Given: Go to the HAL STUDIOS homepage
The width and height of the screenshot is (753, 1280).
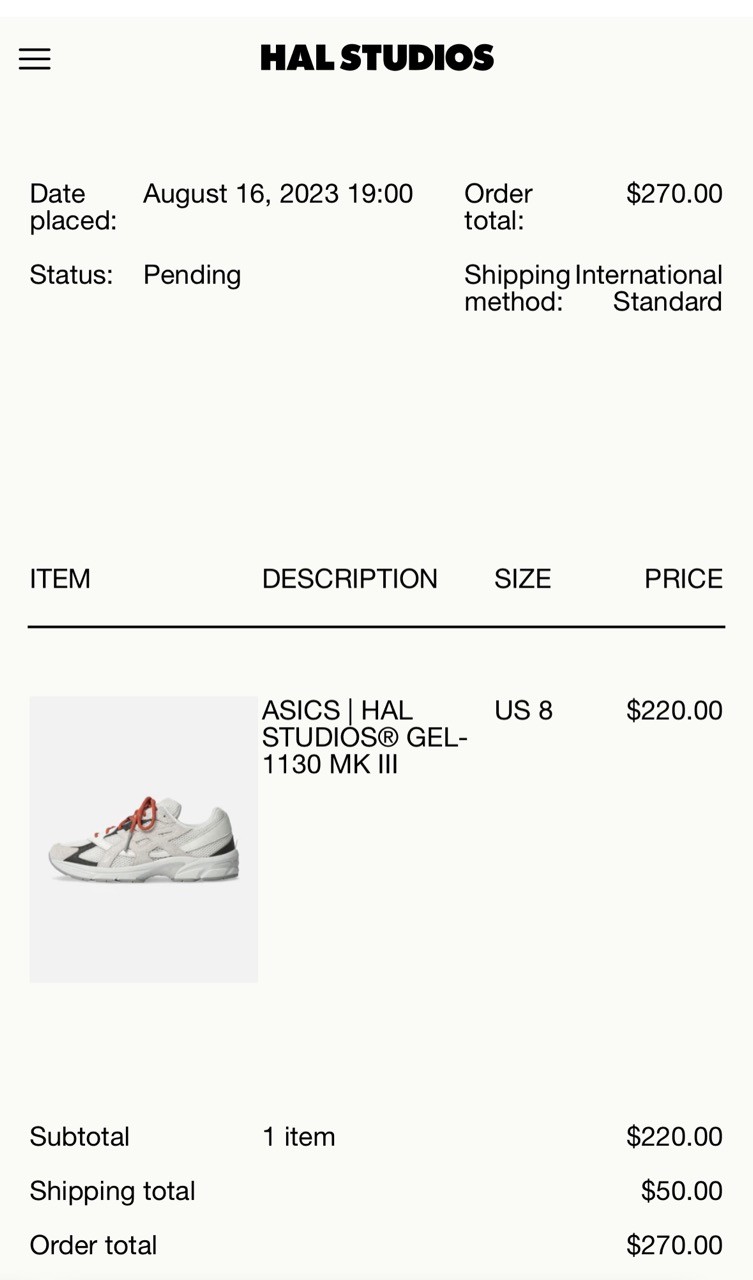Looking at the screenshot, I should pos(377,58).
